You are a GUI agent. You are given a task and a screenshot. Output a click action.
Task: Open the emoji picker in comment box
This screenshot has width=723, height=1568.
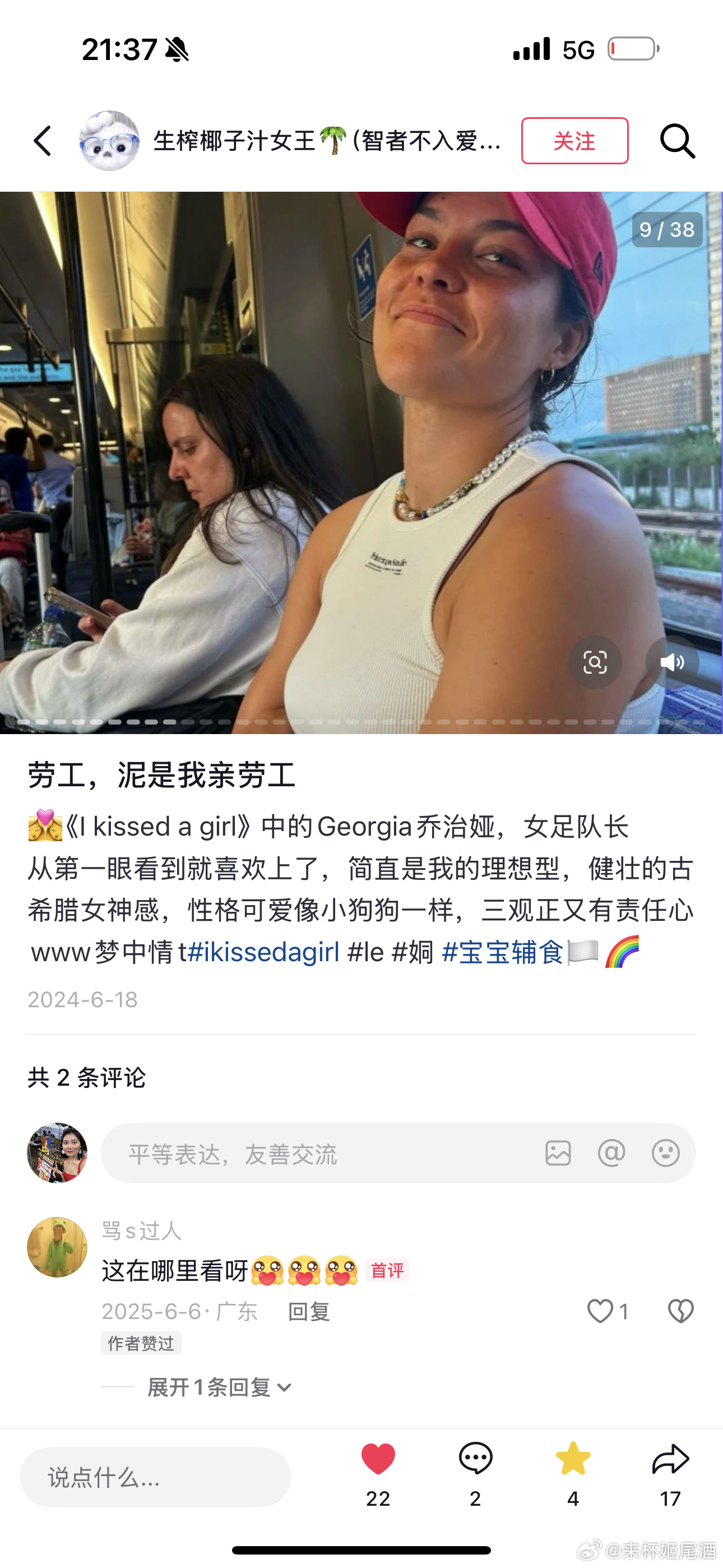pyautogui.click(x=665, y=1154)
